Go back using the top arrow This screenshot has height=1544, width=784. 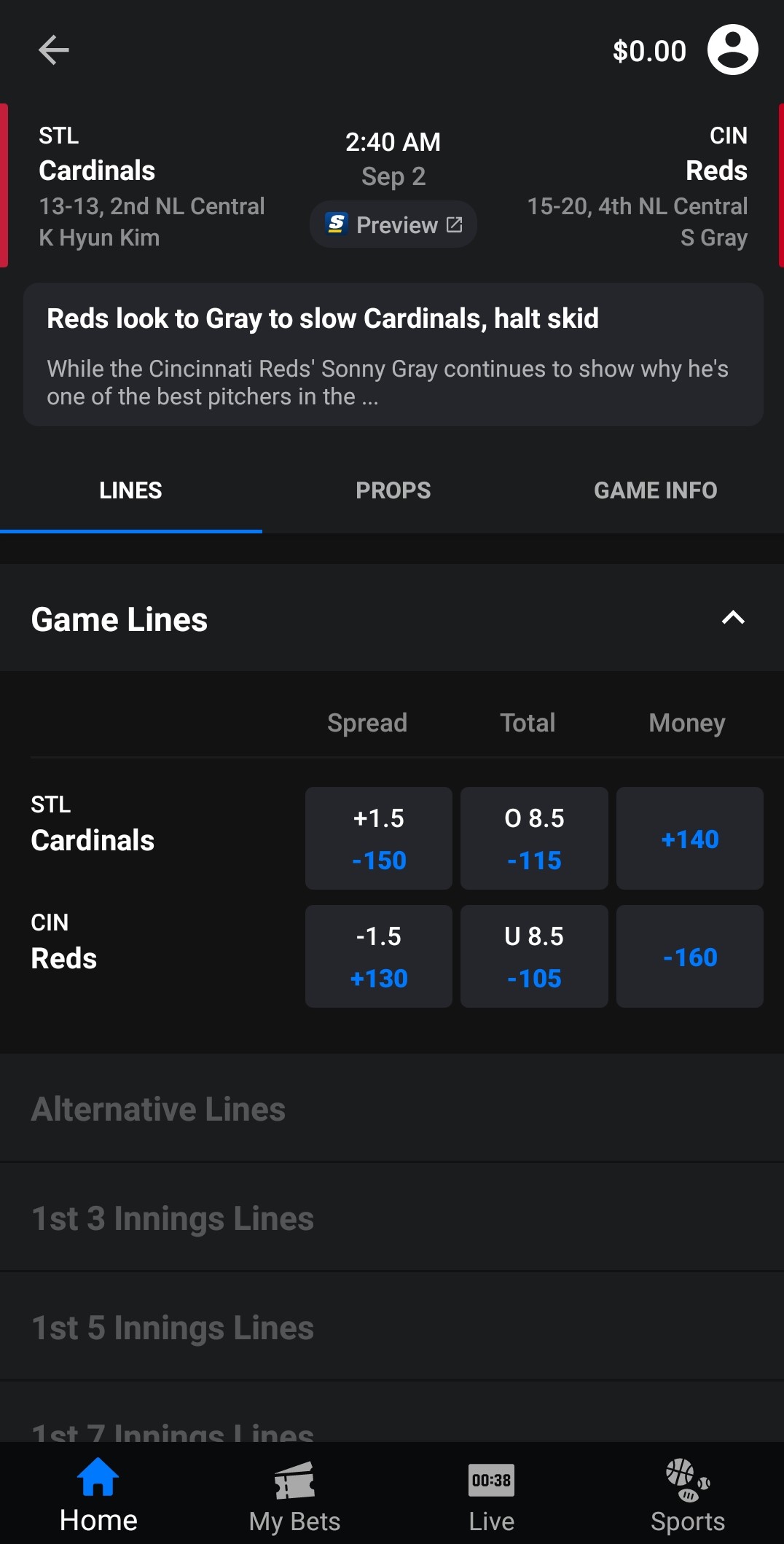53,50
